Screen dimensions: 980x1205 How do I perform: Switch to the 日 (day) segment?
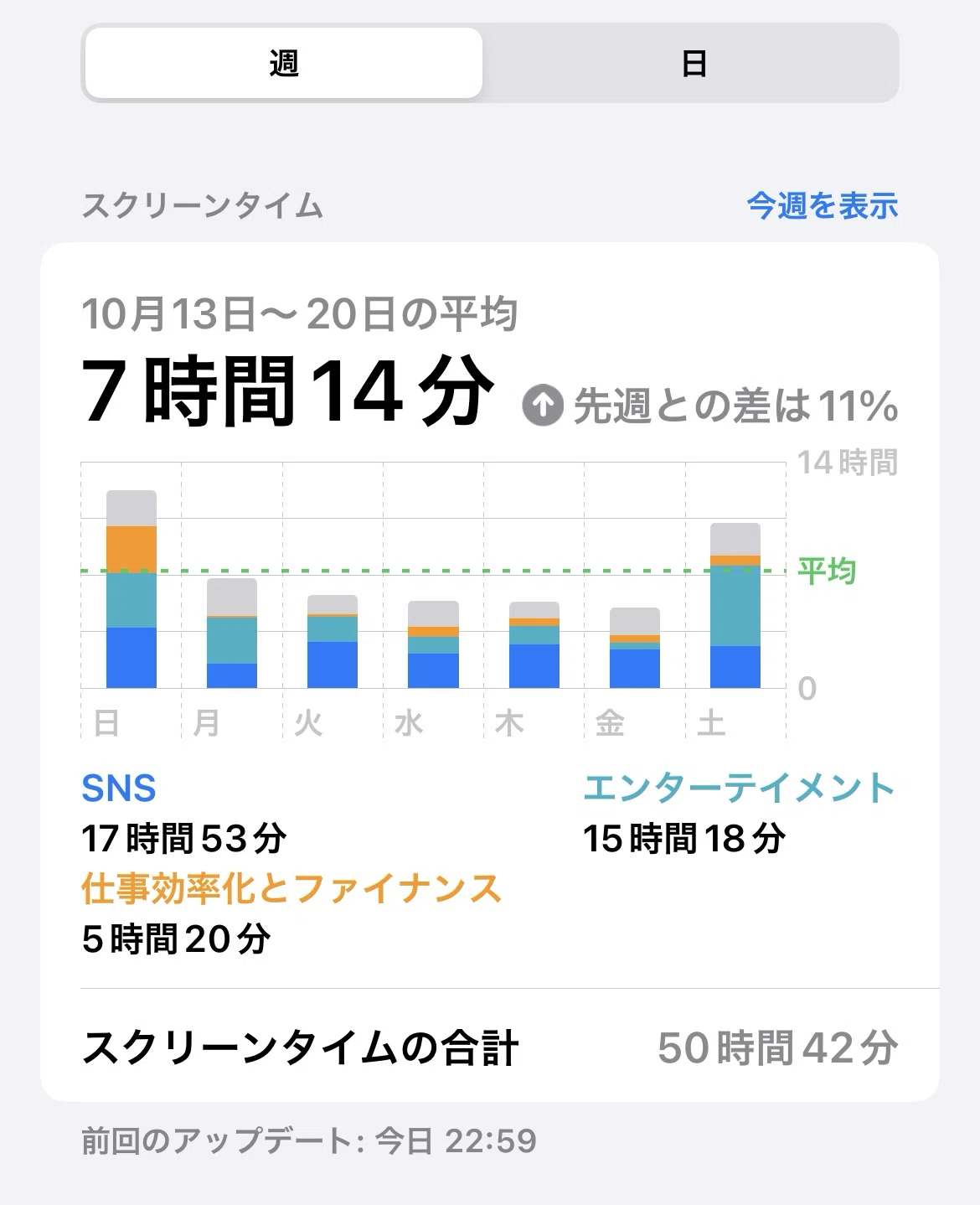(x=694, y=64)
